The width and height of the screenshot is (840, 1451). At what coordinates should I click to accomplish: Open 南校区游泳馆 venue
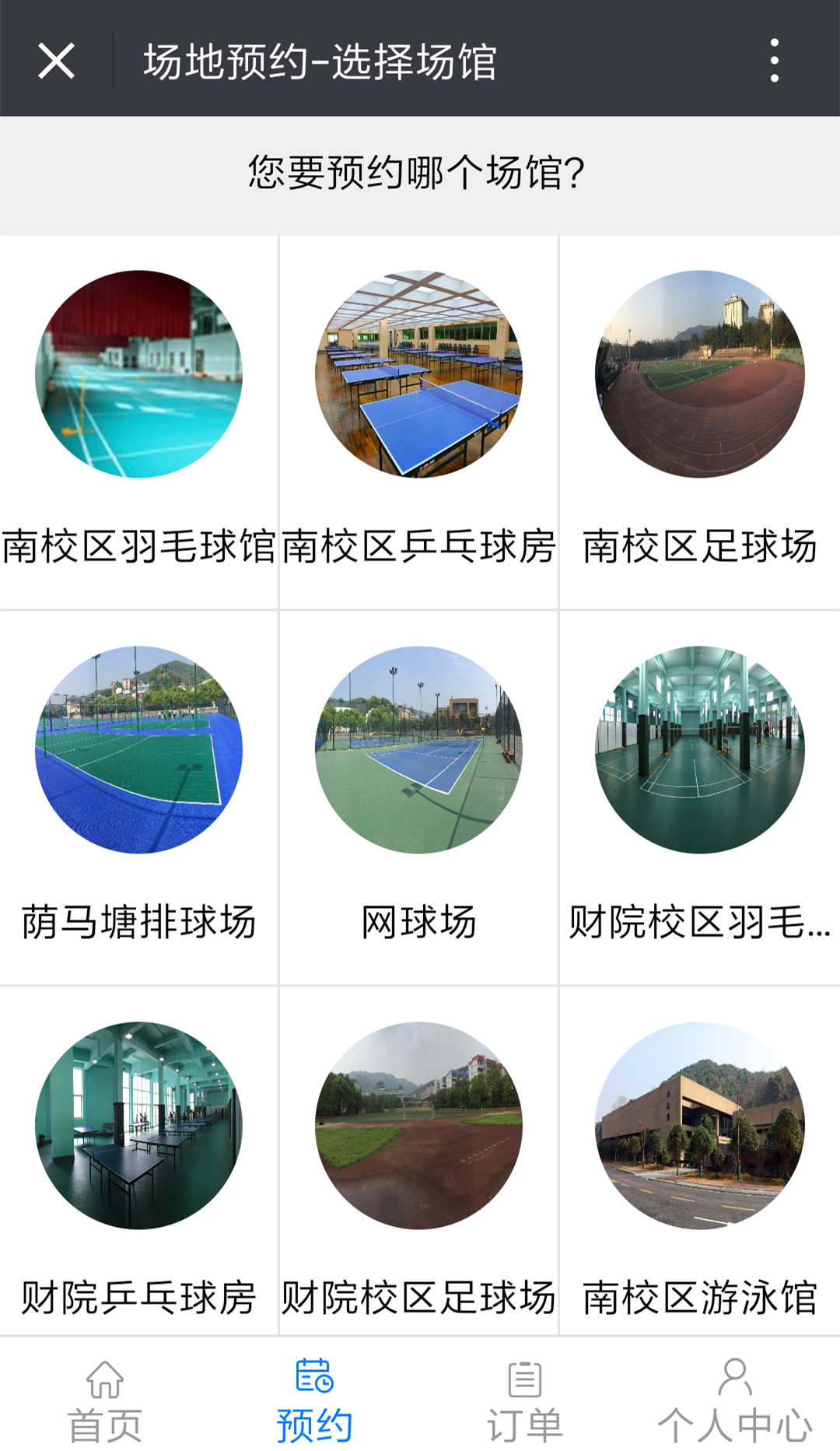(x=699, y=1126)
